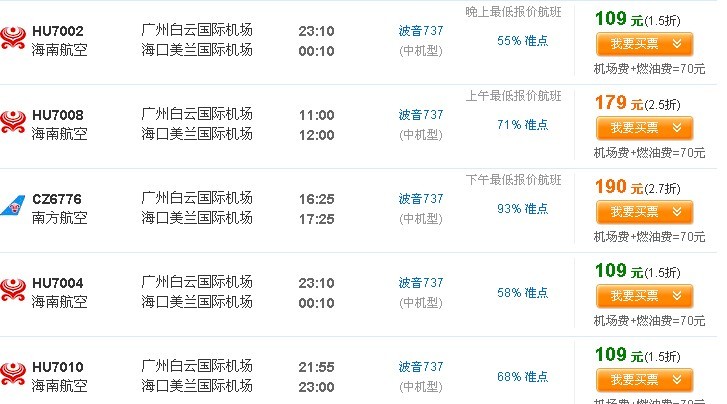View 71% 准点 punctuality details
727x404 pixels.
coord(522,125)
